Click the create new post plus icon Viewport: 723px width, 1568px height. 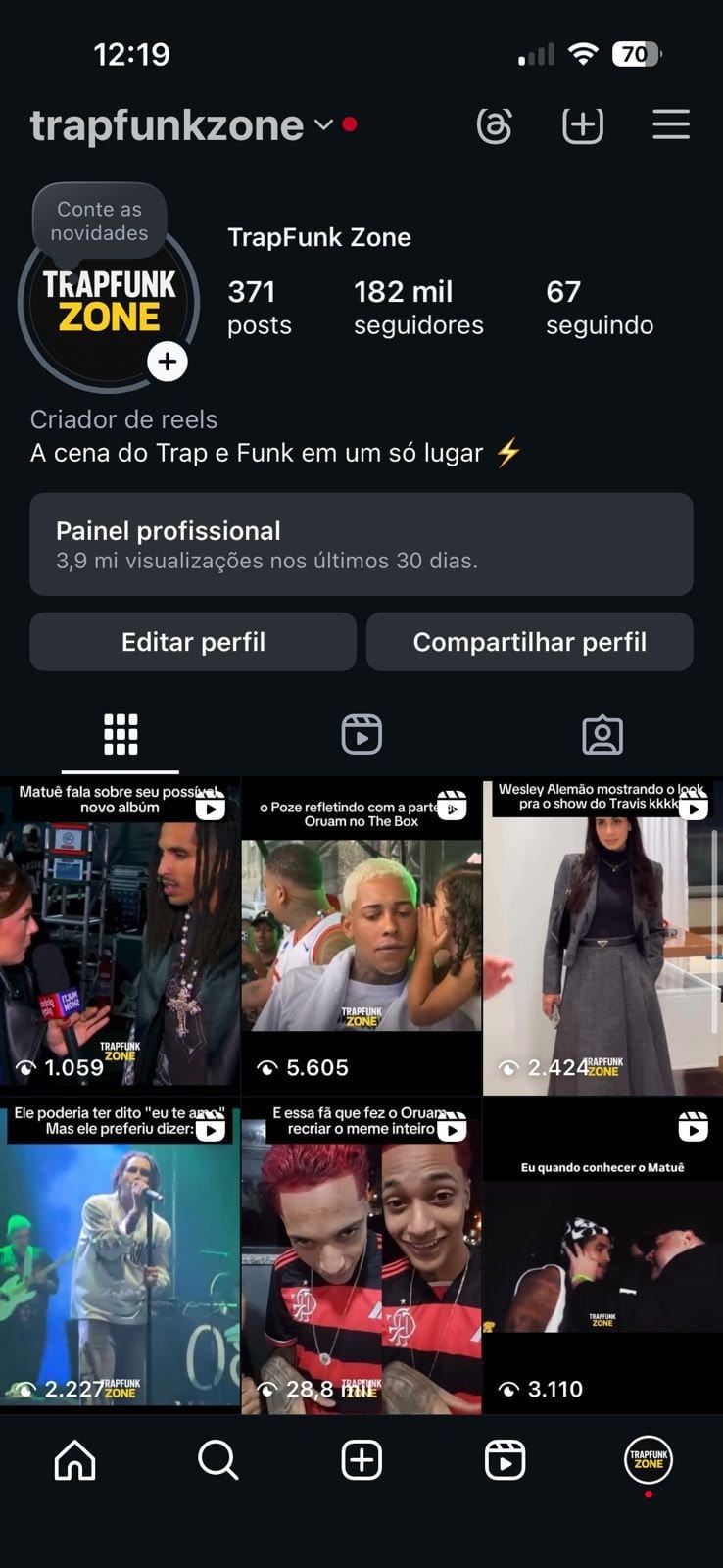click(x=582, y=125)
